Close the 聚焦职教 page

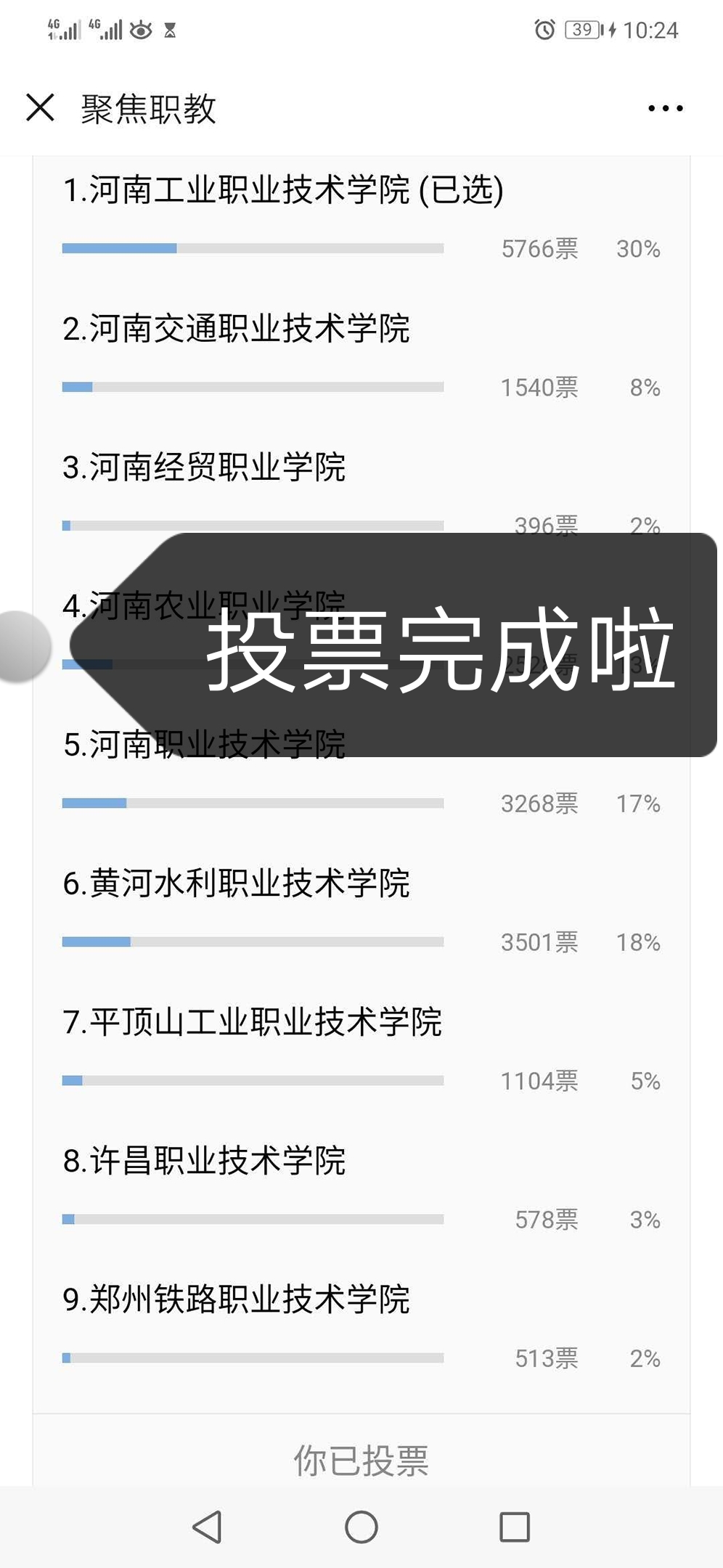40,107
